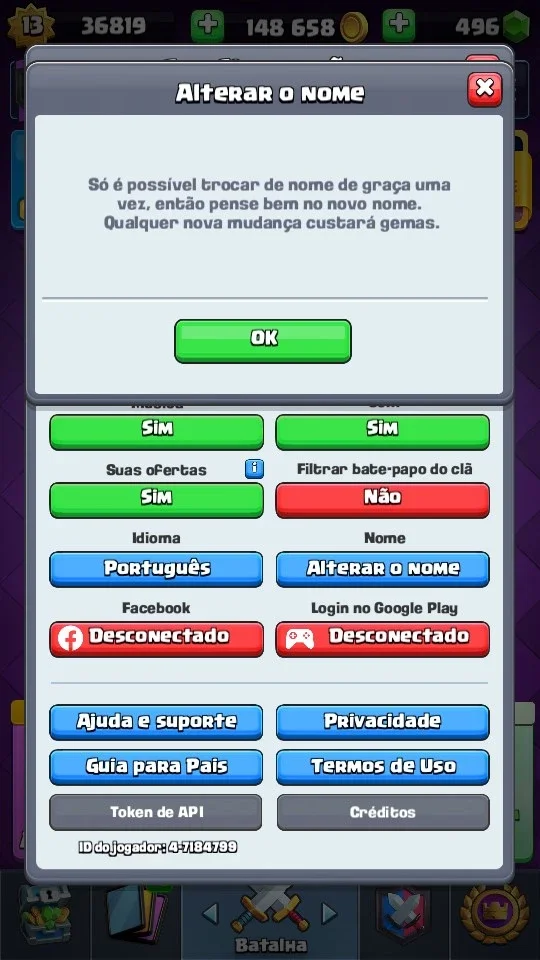The image size is (540, 960).
Task: Close the Alterar o nome dialog
Action: pyautogui.click(x=484, y=89)
